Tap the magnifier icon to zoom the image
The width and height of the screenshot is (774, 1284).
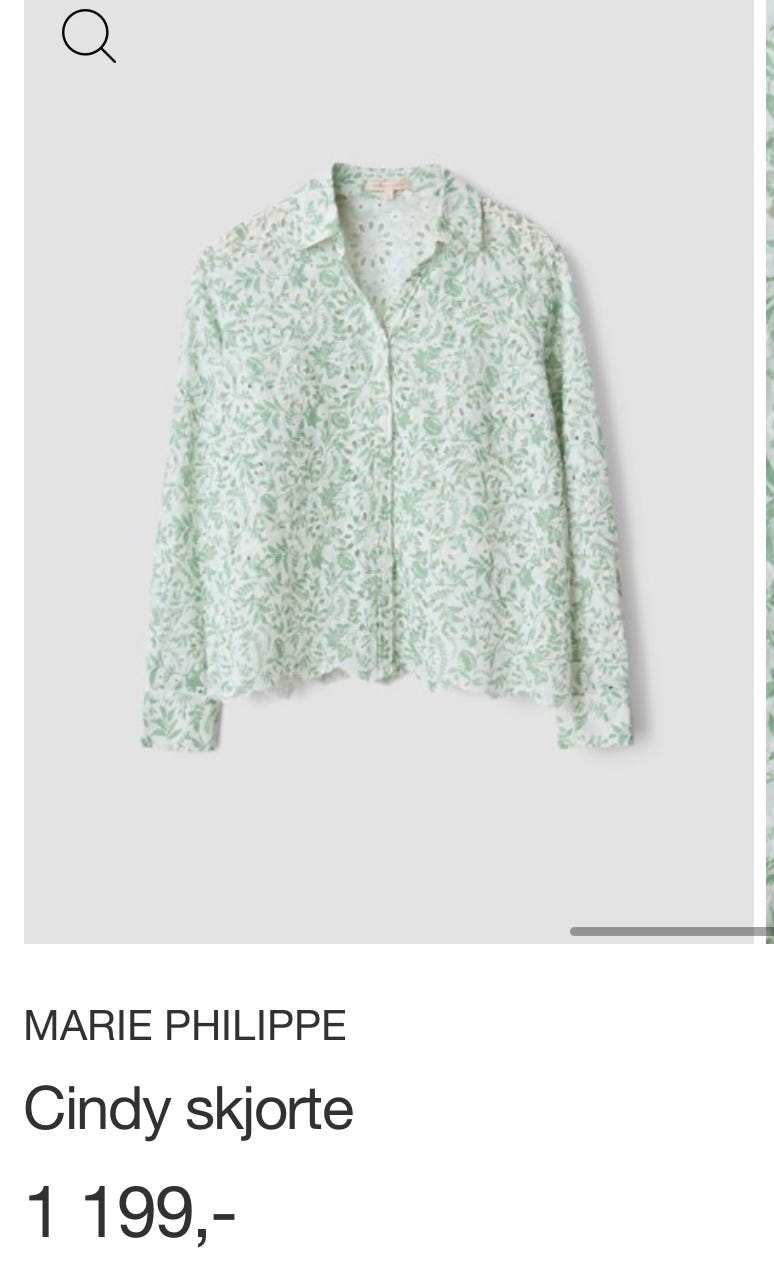tap(88, 36)
